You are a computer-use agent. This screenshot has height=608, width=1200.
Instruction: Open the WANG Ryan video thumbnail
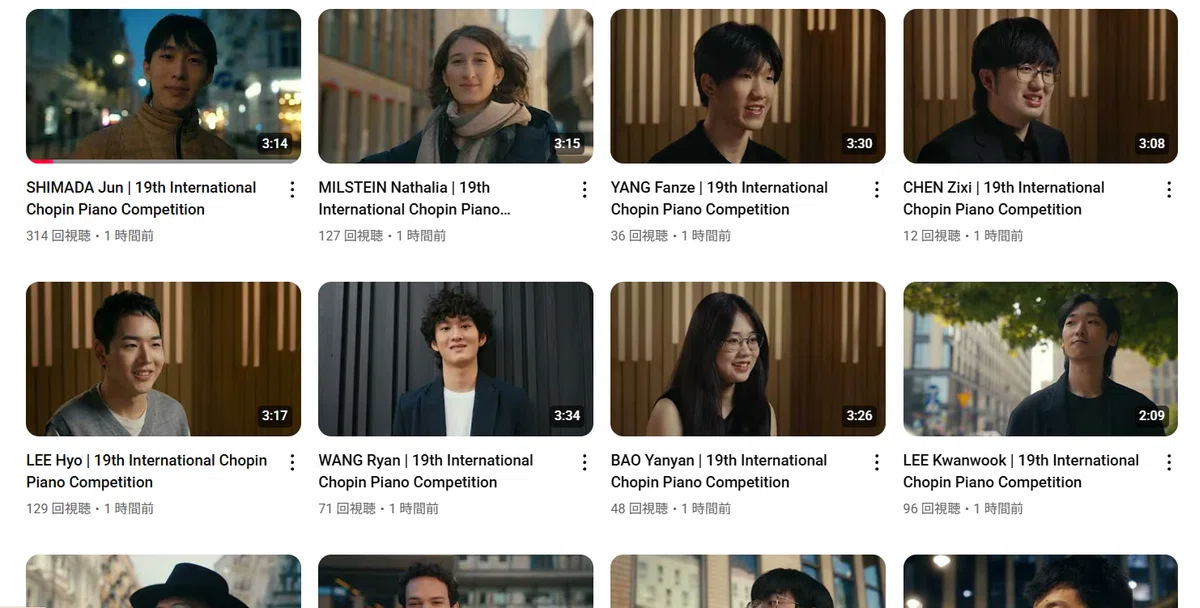pyautogui.click(x=455, y=359)
